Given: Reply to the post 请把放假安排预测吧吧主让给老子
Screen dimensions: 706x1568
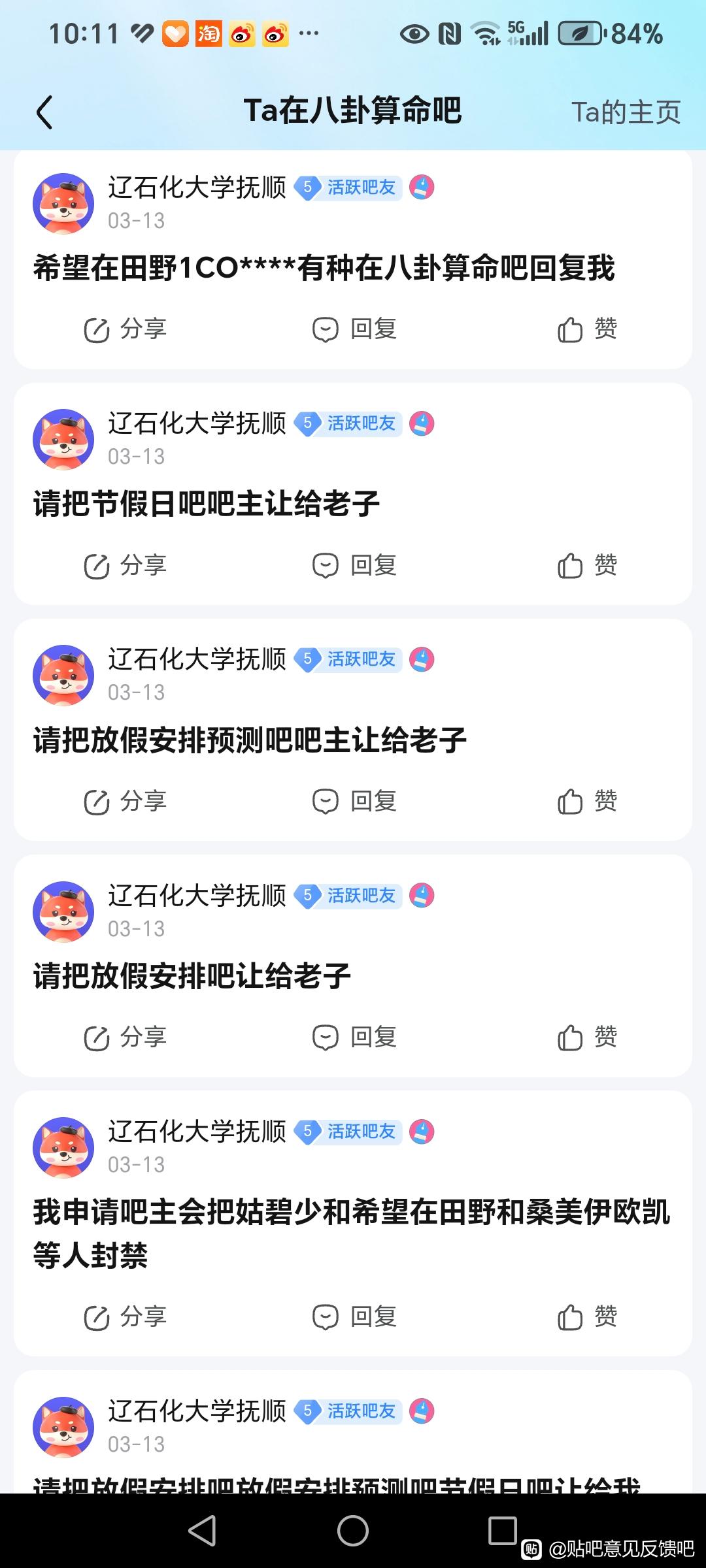Looking at the screenshot, I should (x=355, y=801).
